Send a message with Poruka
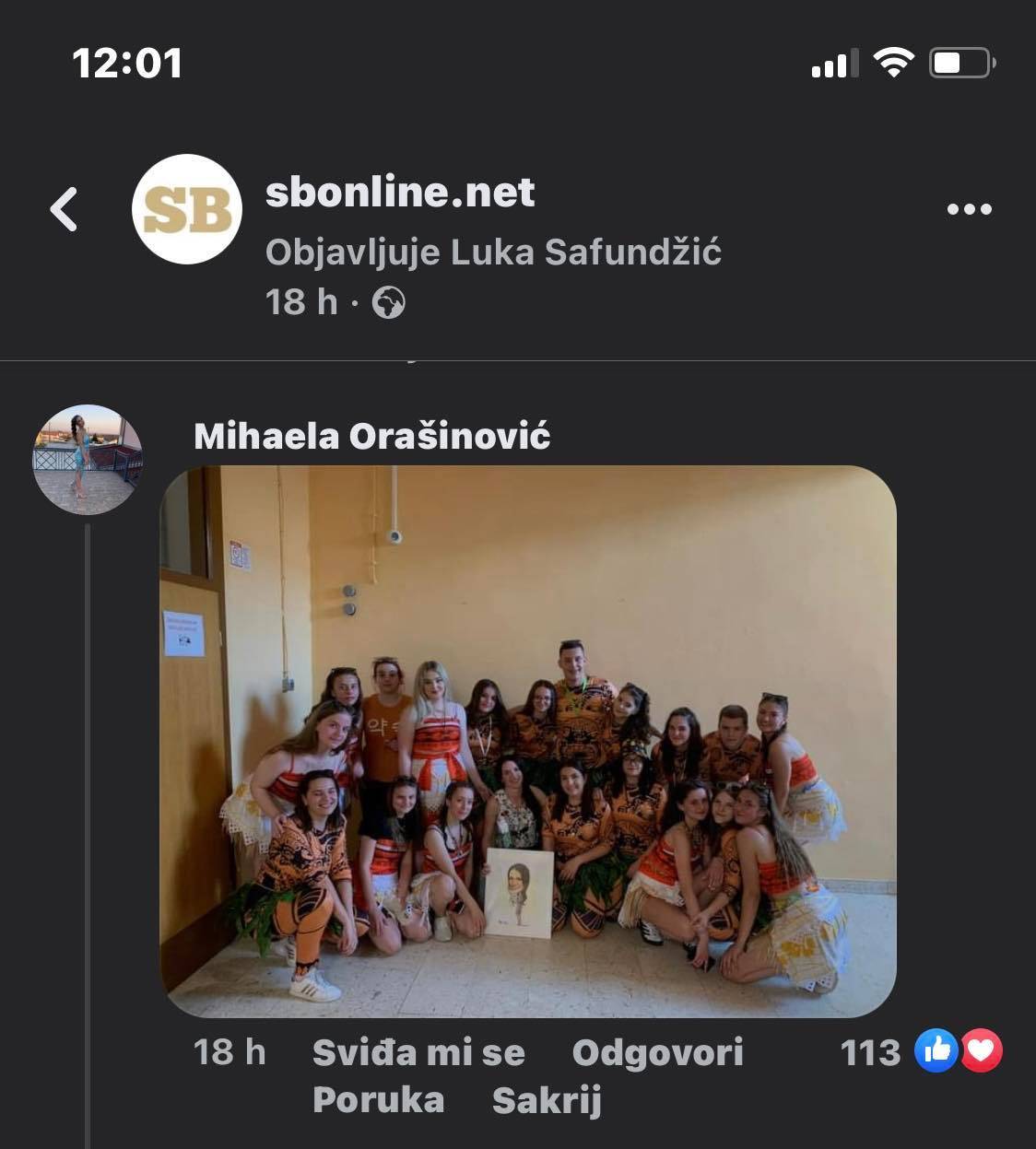The width and height of the screenshot is (1036, 1149). (378, 1100)
